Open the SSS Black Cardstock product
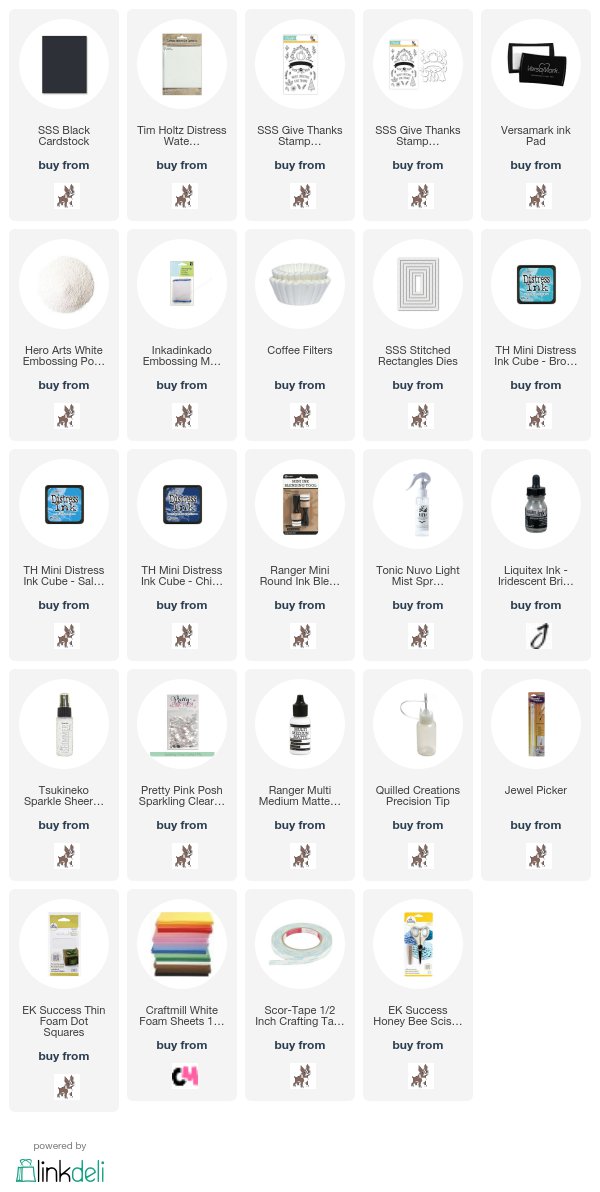The height and width of the screenshot is (1192, 600). point(64,116)
